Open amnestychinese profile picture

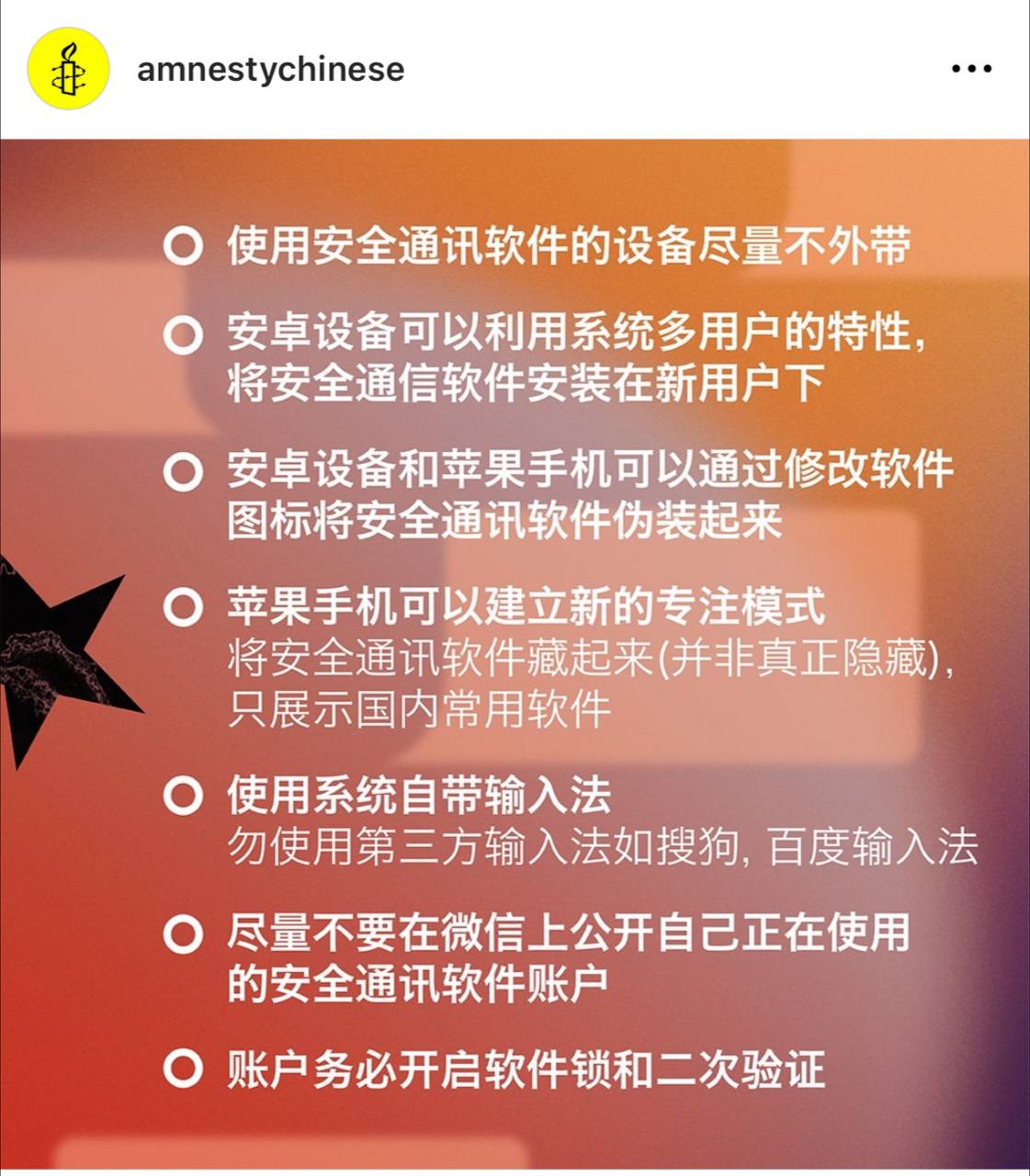pyautogui.click(x=68, y=69)
